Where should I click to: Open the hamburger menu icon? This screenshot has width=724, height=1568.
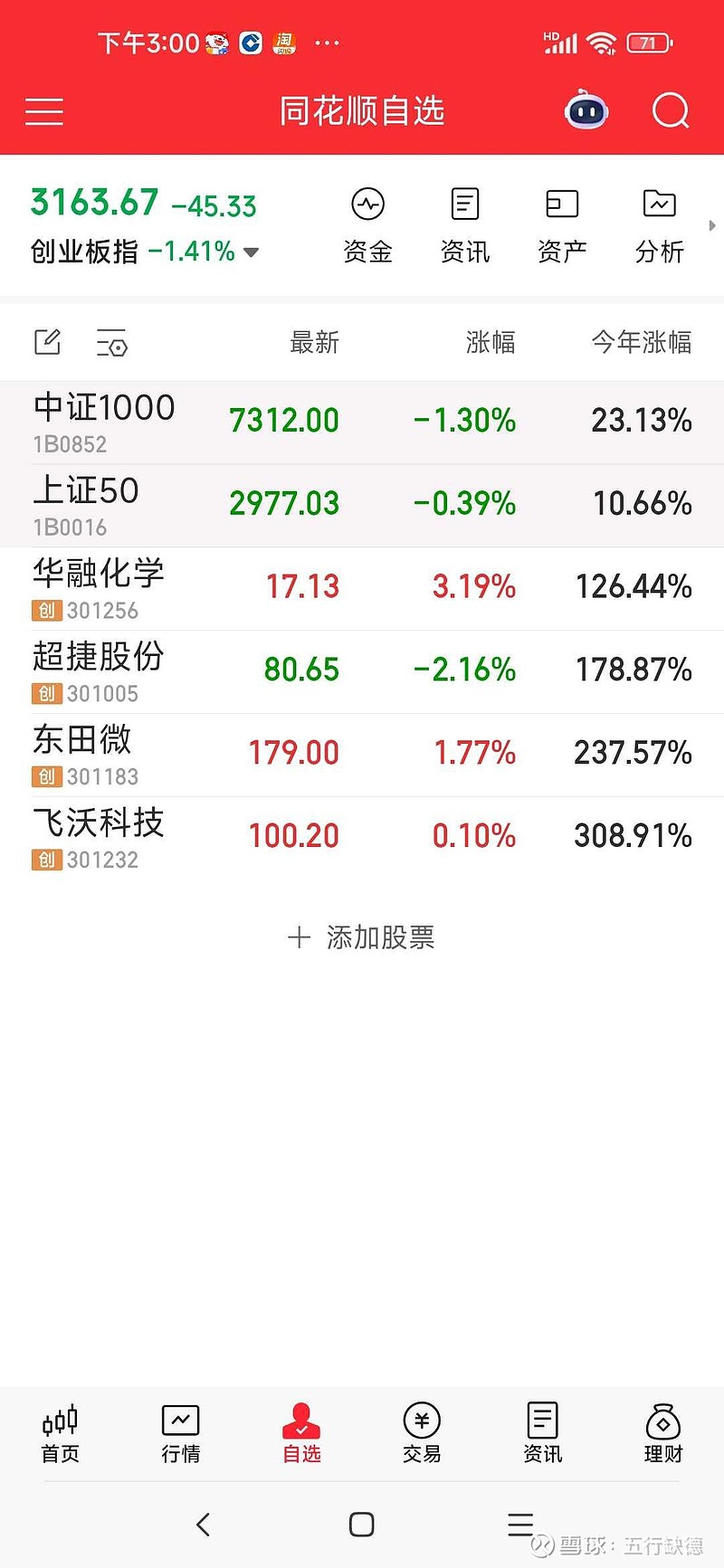pyautogui.click(x=43, y=110)
